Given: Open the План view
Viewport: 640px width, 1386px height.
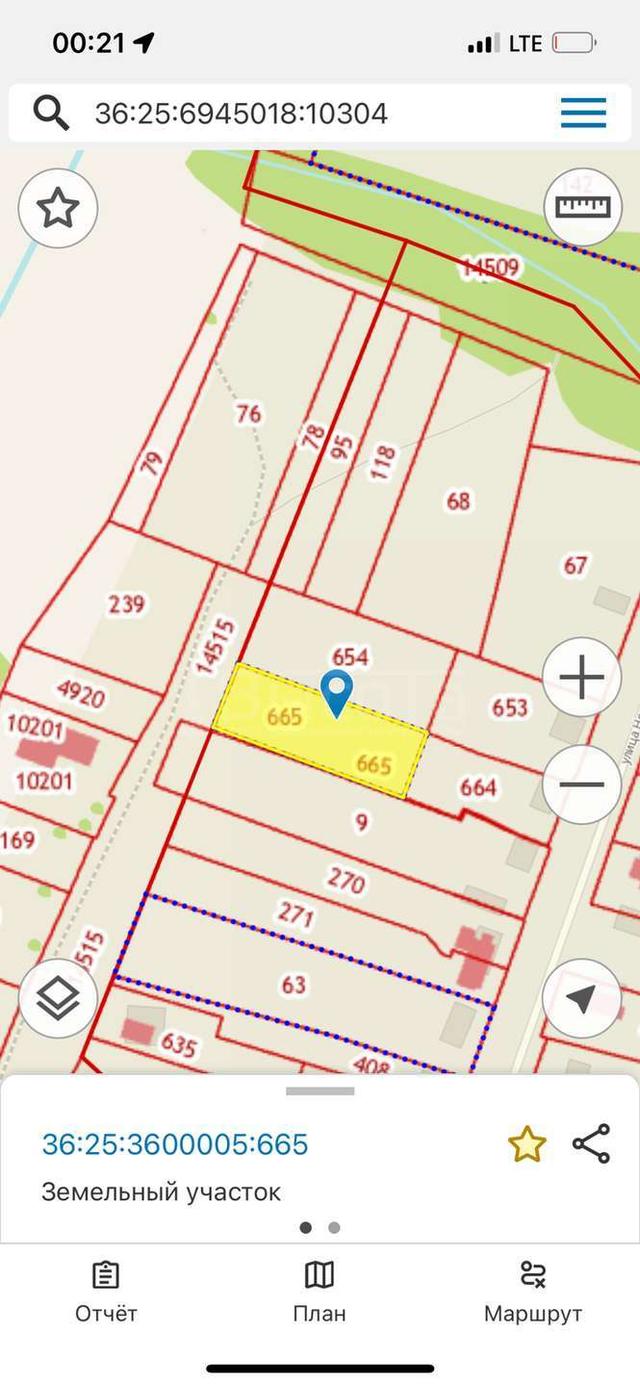Looking at the screenshot, I should (319, 1291).
